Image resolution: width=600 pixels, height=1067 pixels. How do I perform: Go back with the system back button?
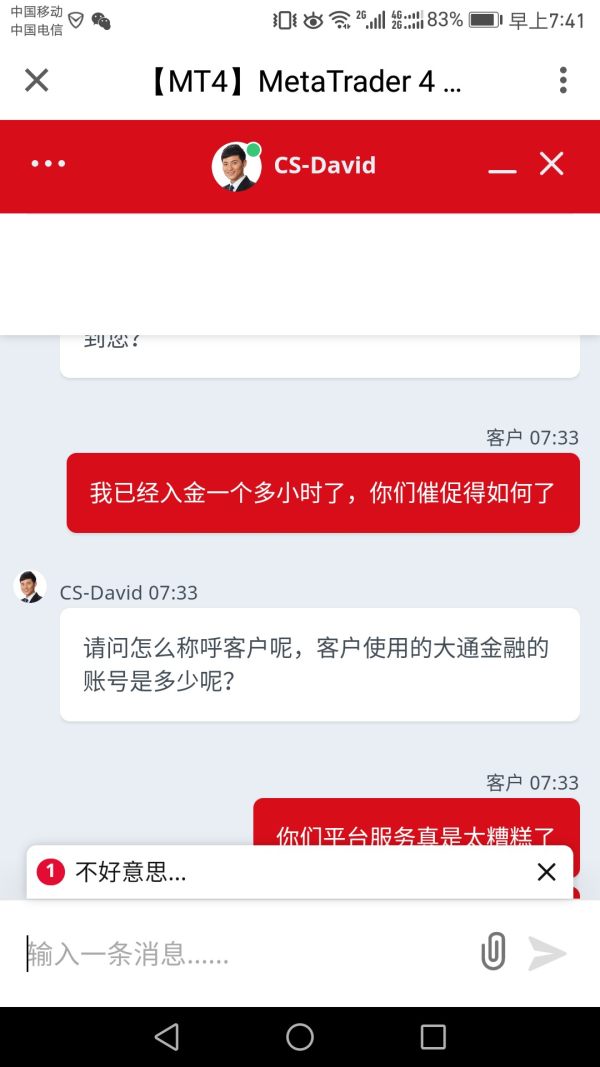(167, 1037)
